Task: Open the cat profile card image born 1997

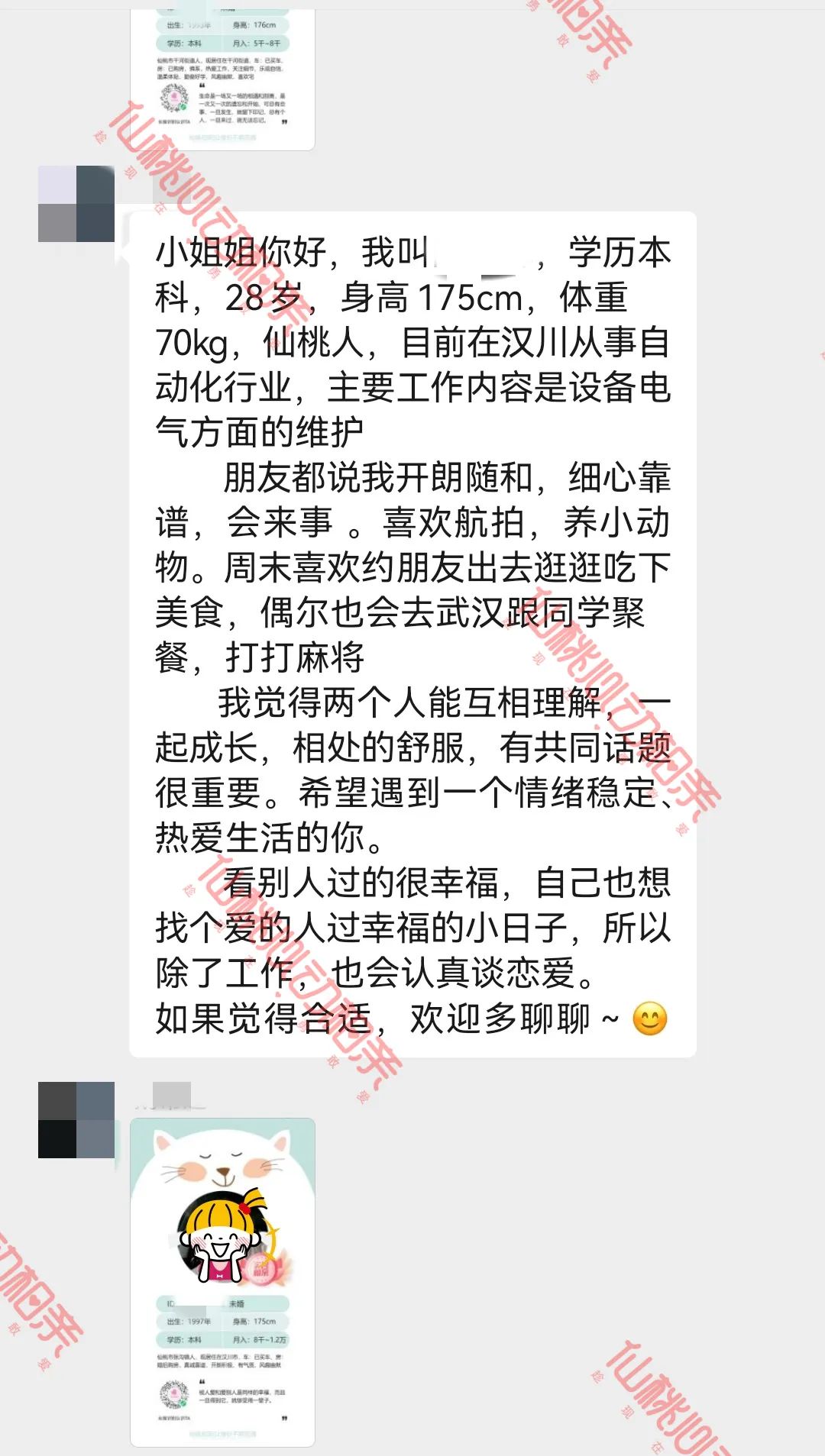Action: [222, 1282]
